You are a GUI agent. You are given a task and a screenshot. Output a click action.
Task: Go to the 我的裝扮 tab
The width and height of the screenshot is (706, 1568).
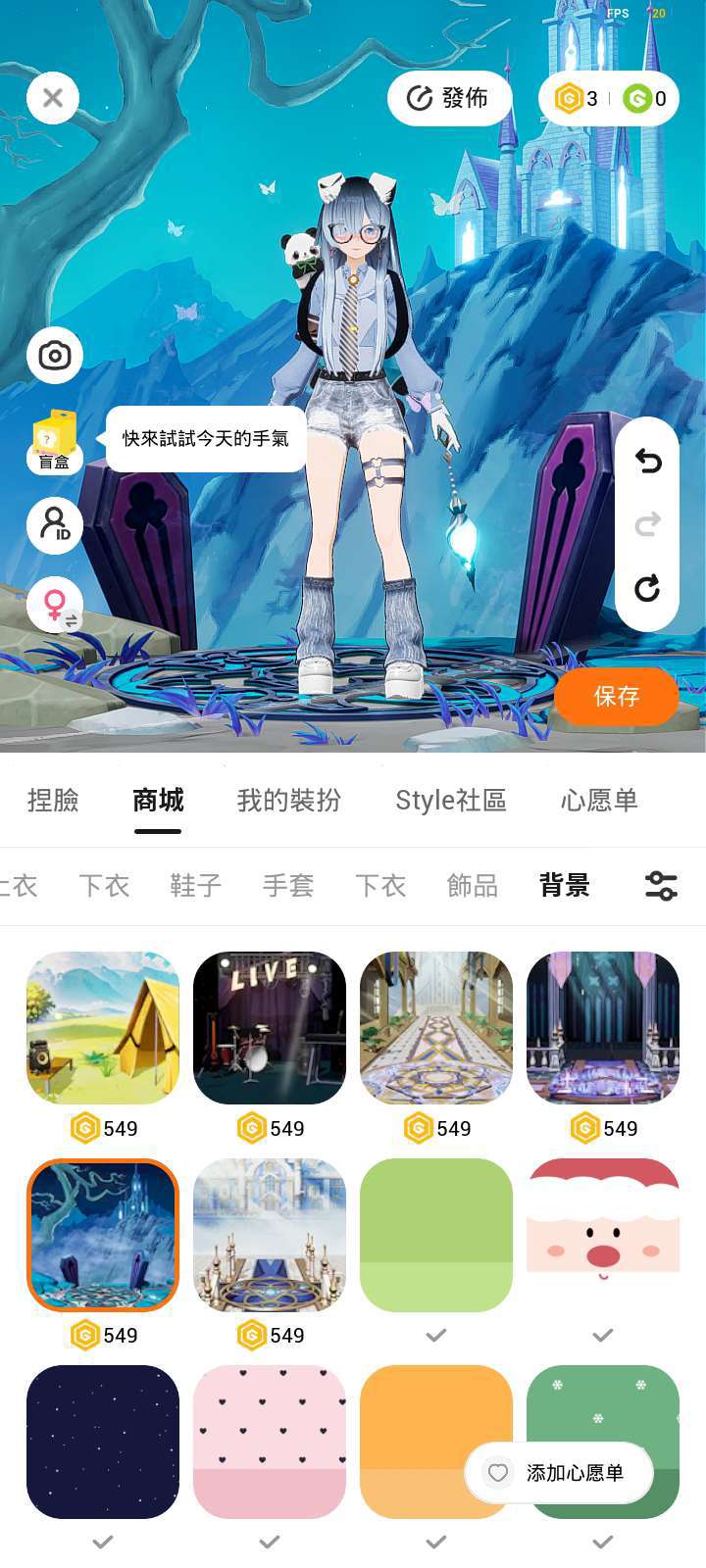288,801
